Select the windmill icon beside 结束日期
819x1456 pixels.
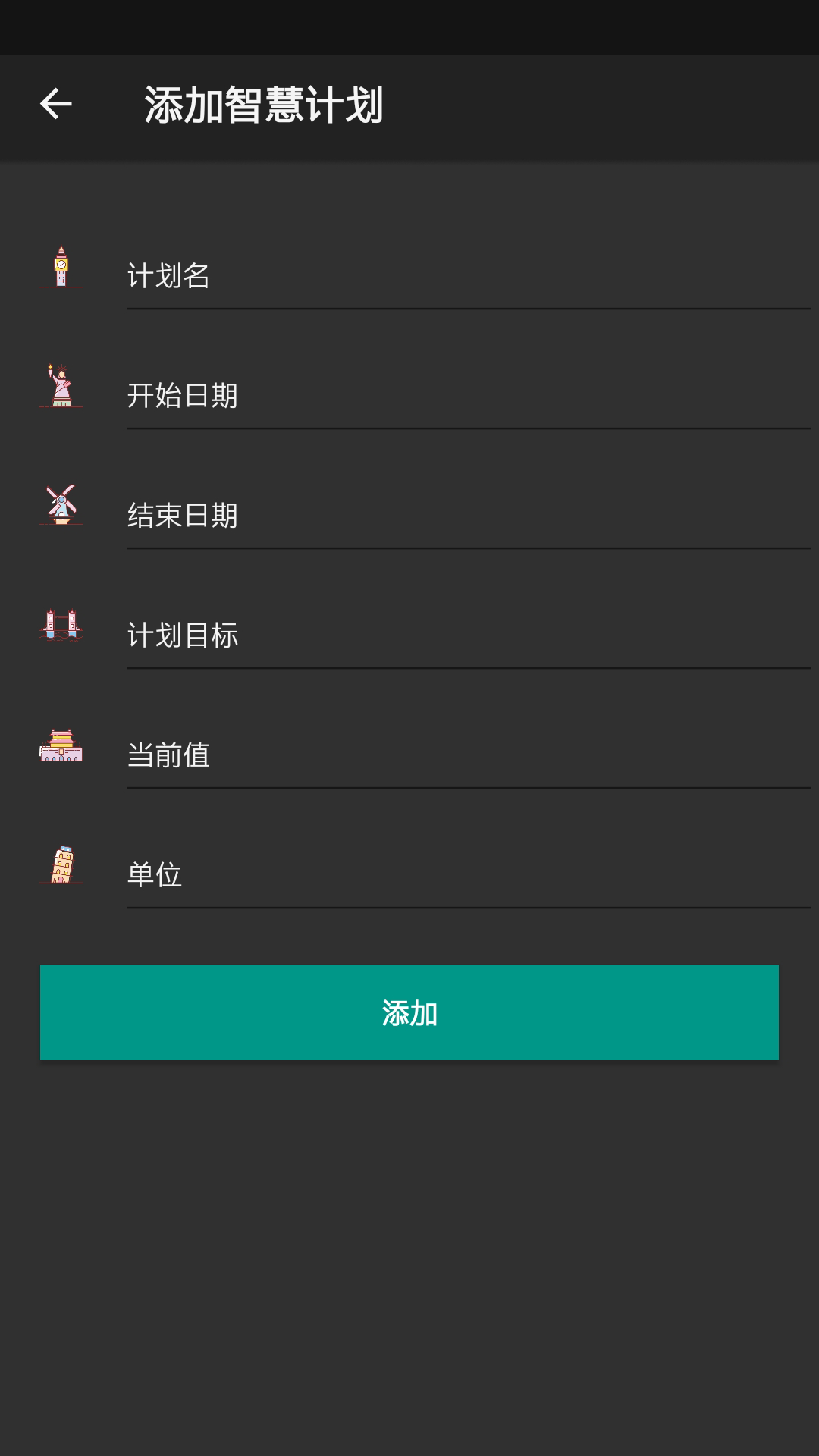62,507
